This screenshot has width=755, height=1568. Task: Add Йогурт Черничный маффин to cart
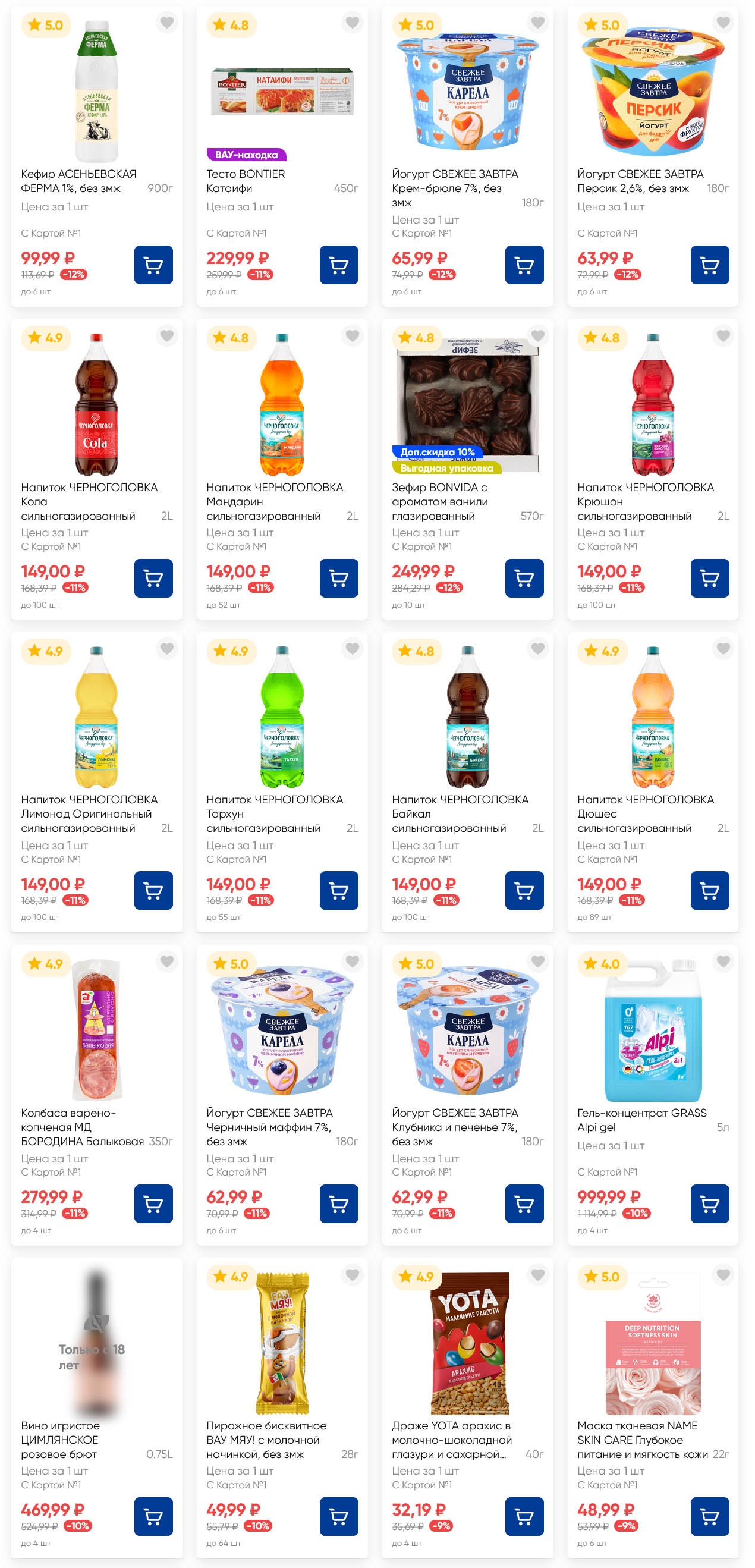click(x=339, y=1204)
